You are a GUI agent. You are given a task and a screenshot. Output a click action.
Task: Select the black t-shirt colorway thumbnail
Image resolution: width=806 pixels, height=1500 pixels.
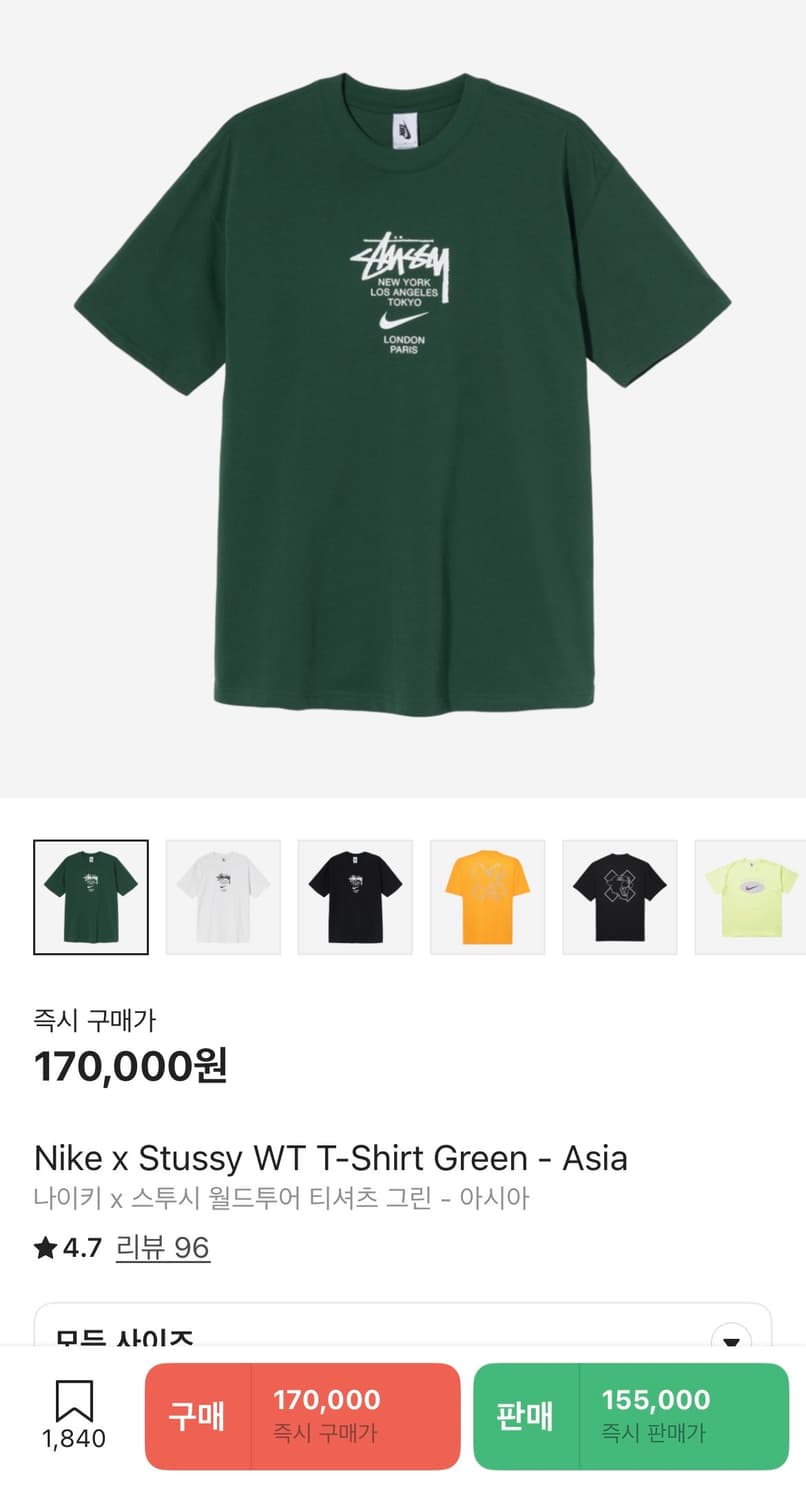click(x=355, y=894)
